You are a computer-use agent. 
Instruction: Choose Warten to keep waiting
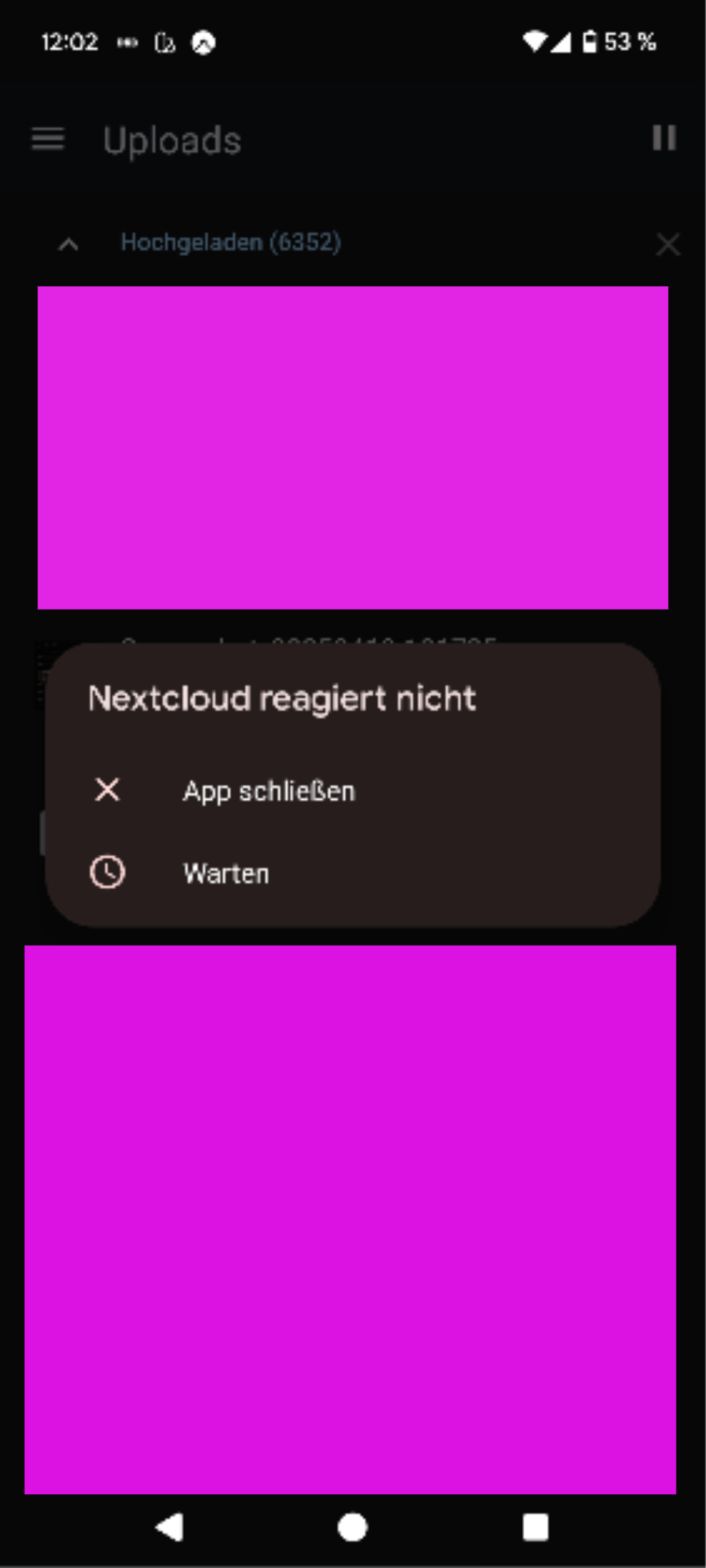click(x=352, y=873)
